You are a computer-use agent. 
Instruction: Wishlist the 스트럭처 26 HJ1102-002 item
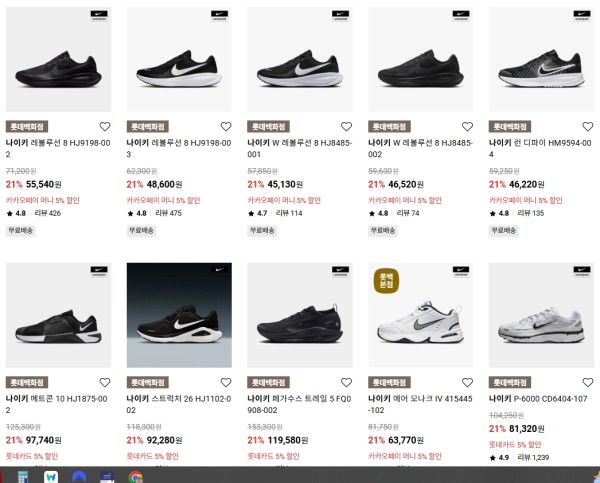pos(225,382)
